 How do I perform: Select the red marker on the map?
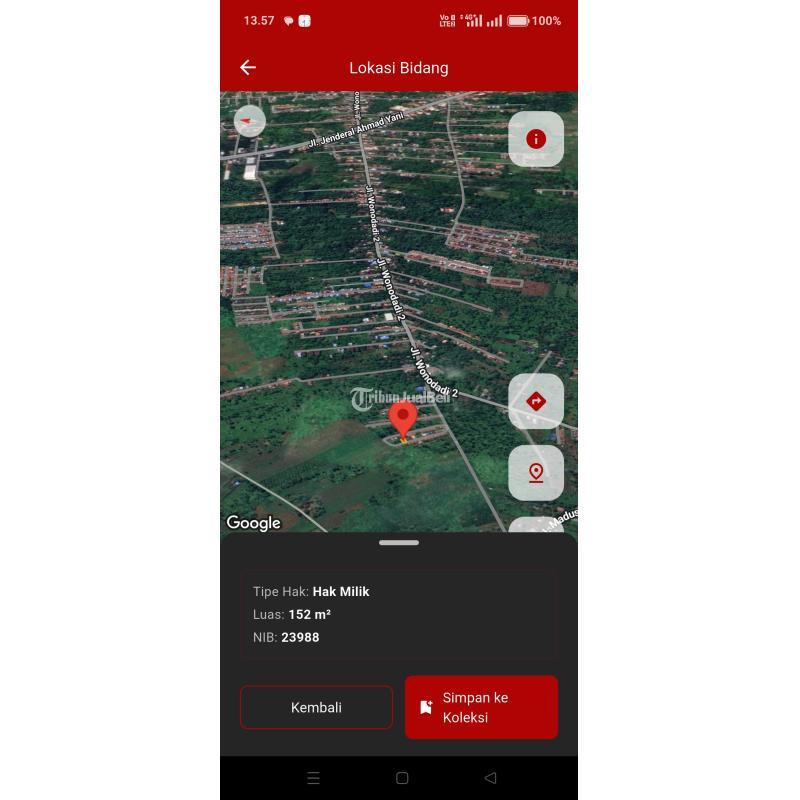(403, 418)
